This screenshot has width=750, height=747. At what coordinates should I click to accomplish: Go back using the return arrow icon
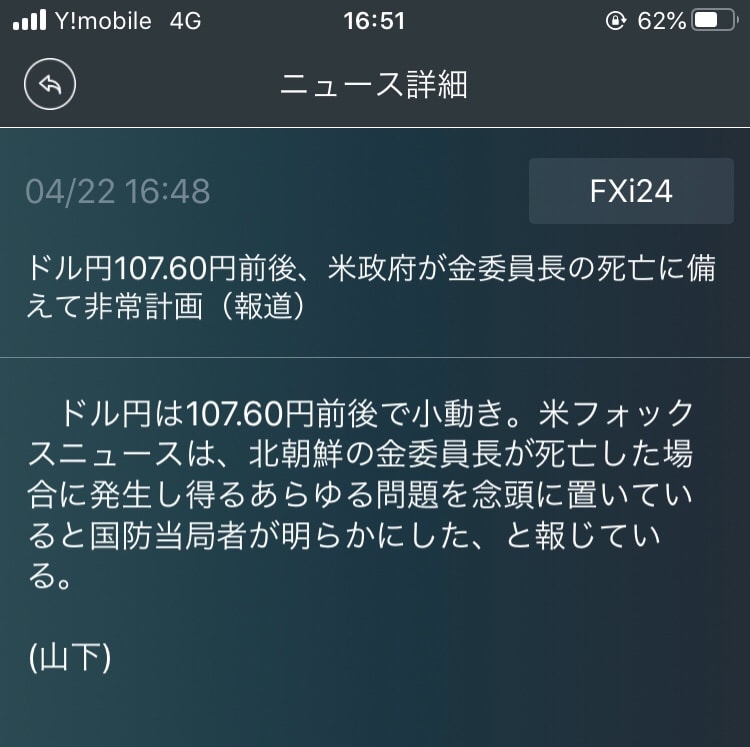pyautogui.click(x=51, y=85)
